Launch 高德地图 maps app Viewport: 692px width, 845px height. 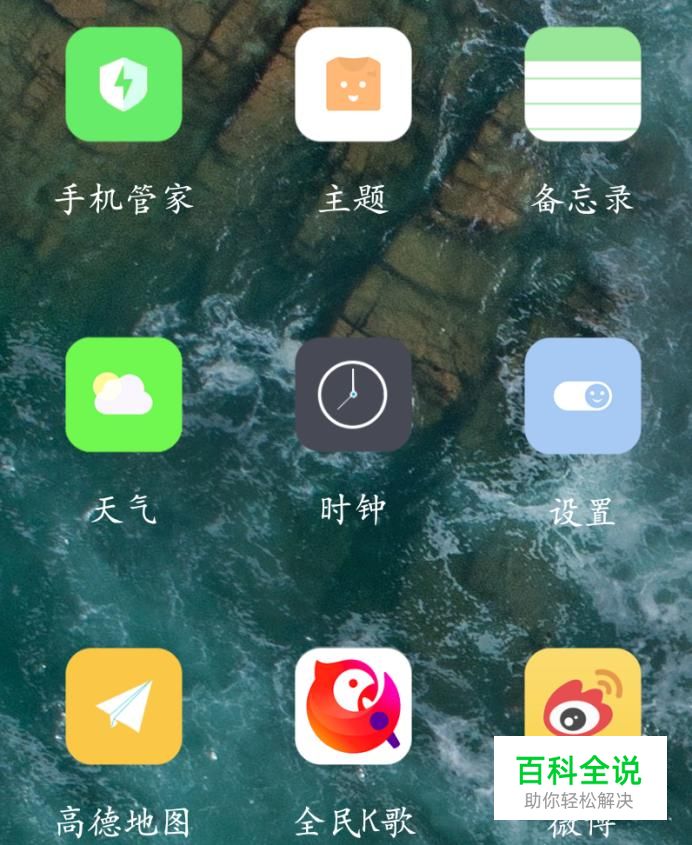(x=123, y=705)
